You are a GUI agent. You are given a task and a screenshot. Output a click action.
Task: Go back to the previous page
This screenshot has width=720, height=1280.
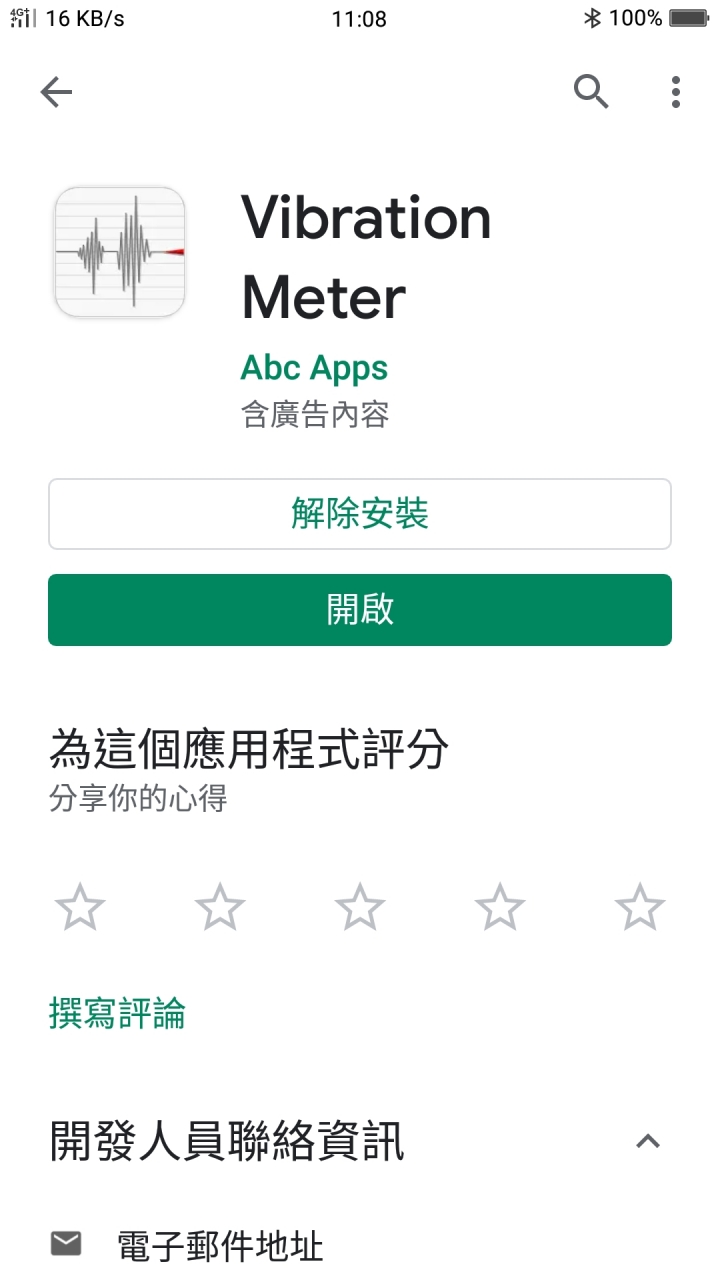pos(56,93)
